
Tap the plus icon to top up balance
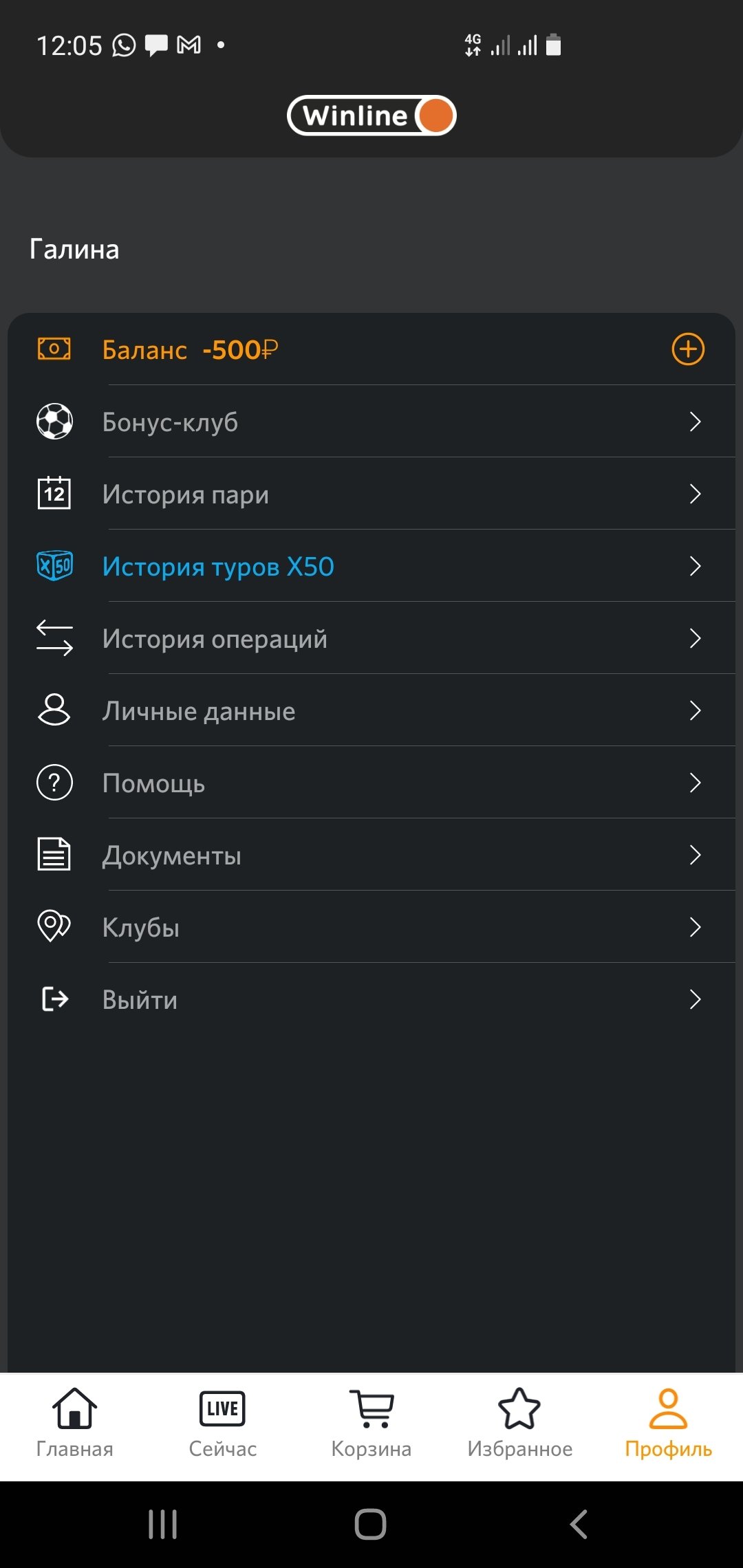687,349
